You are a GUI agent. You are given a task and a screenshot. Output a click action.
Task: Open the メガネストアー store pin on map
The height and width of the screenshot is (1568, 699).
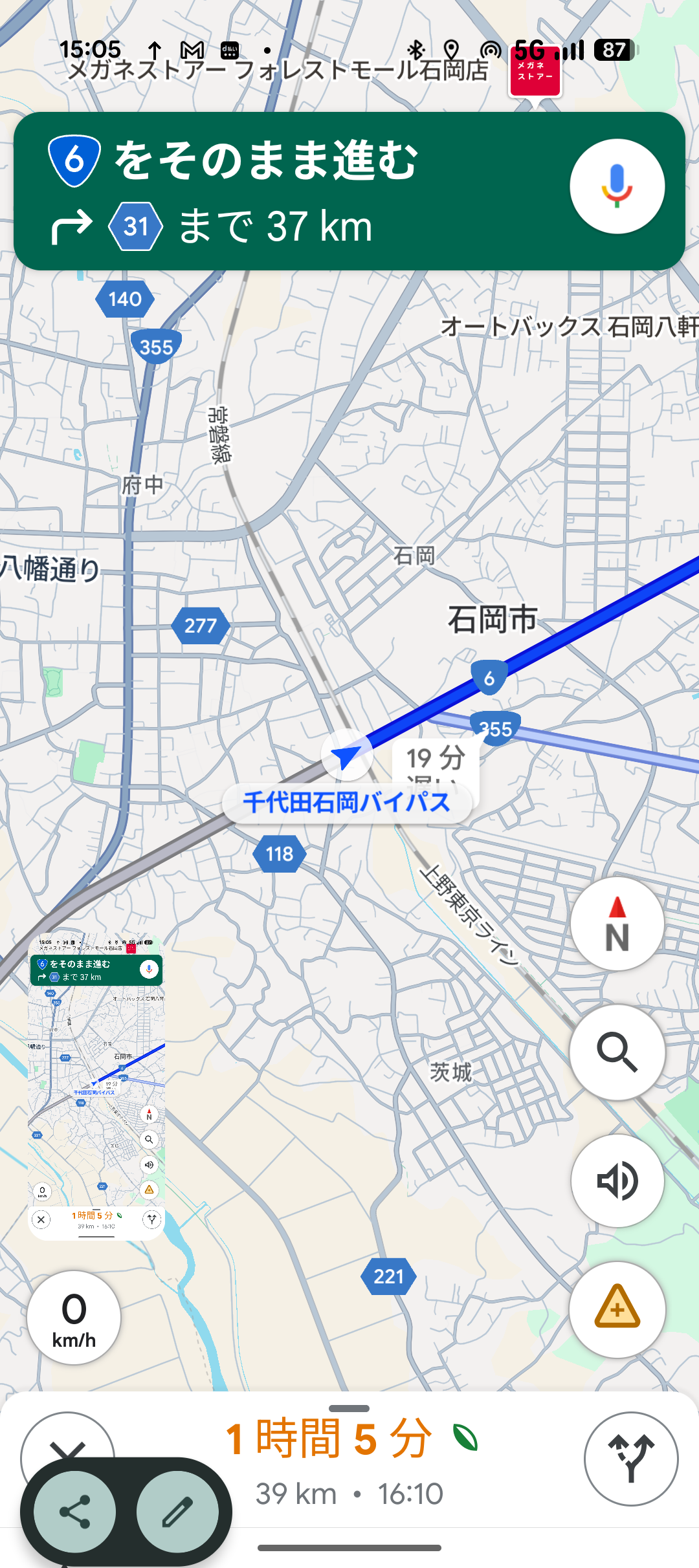coord(535,72)
